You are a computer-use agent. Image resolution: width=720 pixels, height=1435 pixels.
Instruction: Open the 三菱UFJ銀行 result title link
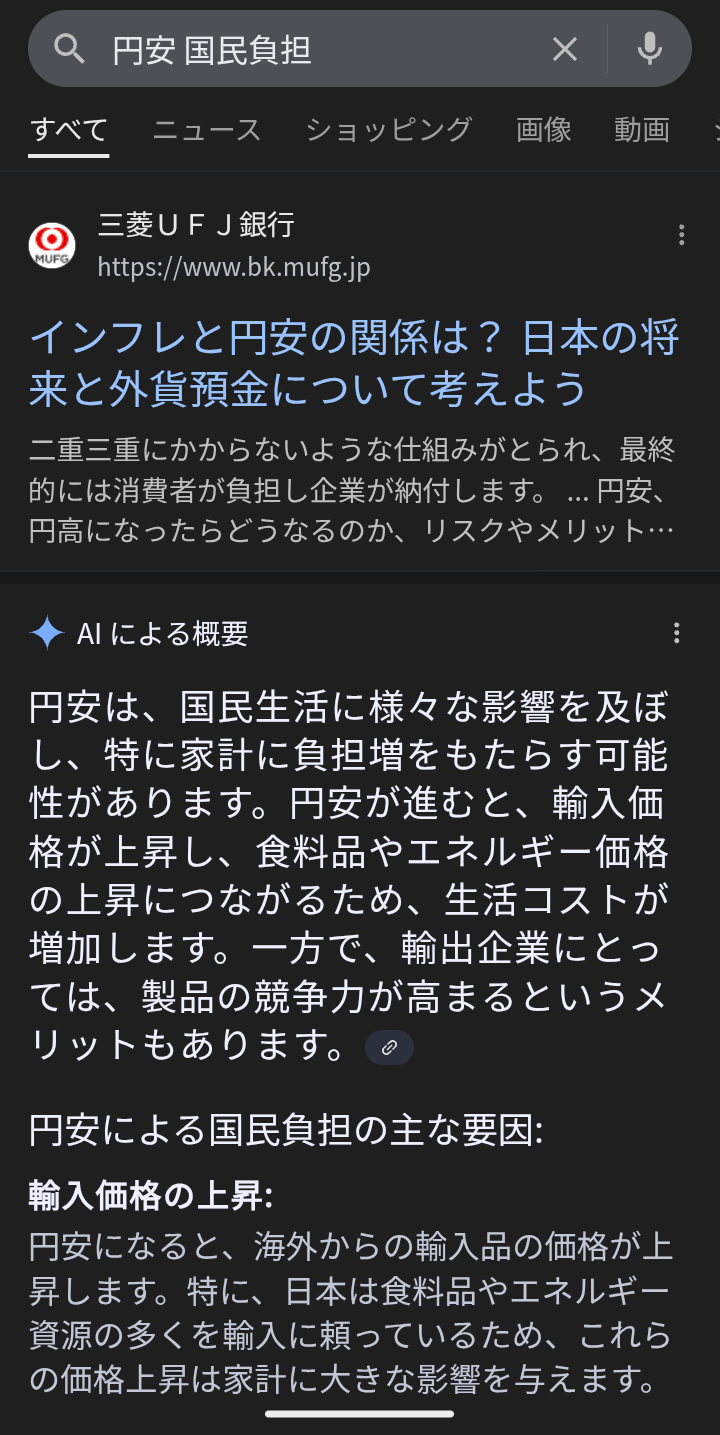click(x=354, y=364)
